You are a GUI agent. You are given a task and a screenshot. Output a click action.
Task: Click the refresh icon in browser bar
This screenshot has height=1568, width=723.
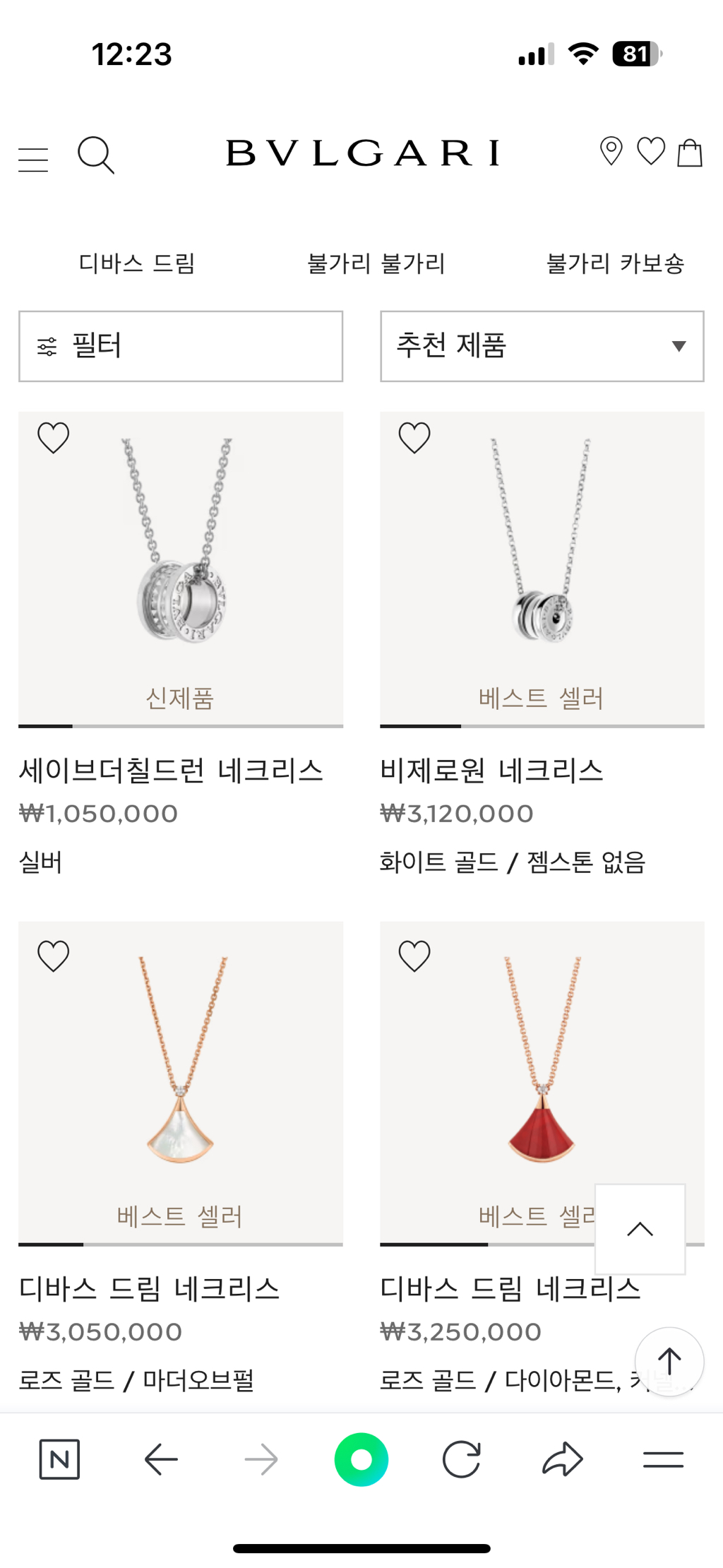(x=461, y=1460)
